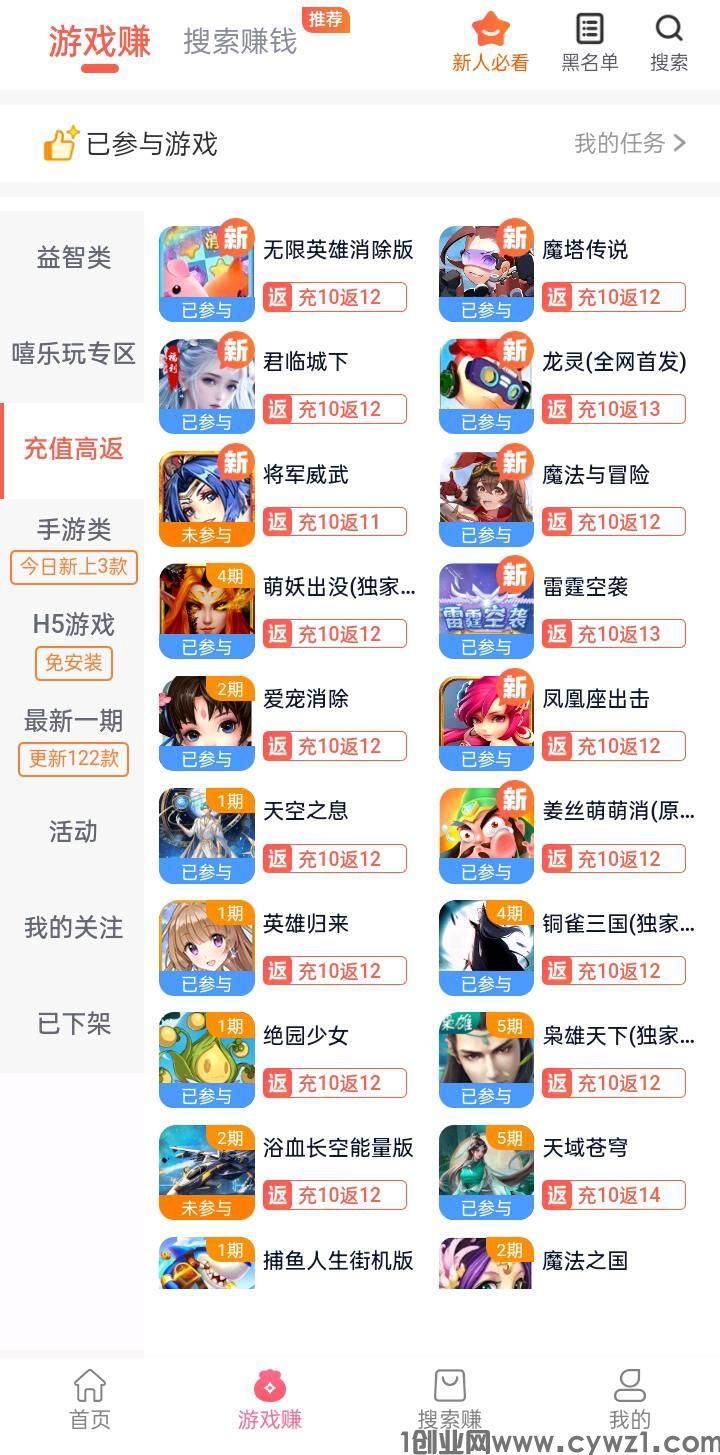Select the 充值高返 sidebar category

(x=74, y=450)
